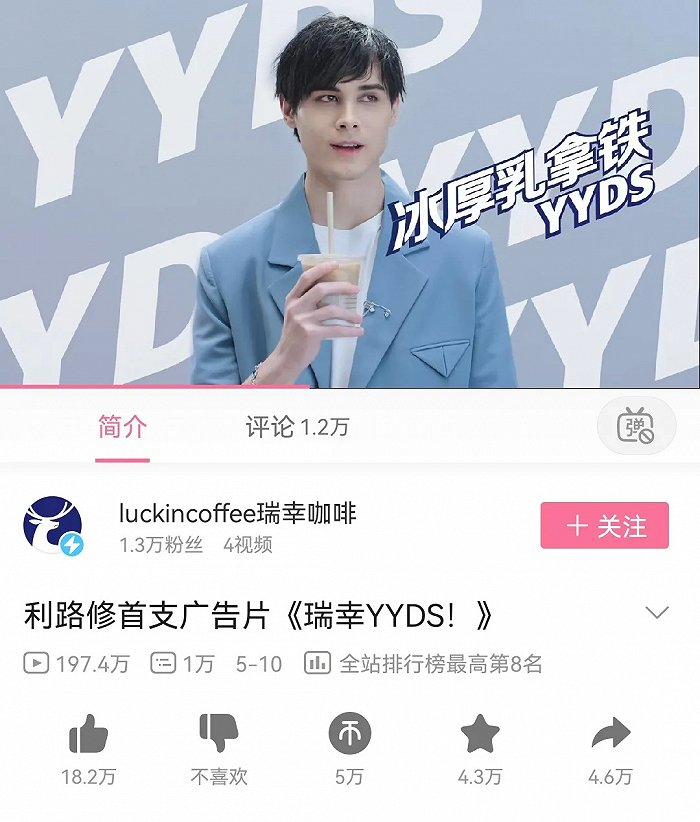Switch to the 简介 tab

(x=122, y=428)
